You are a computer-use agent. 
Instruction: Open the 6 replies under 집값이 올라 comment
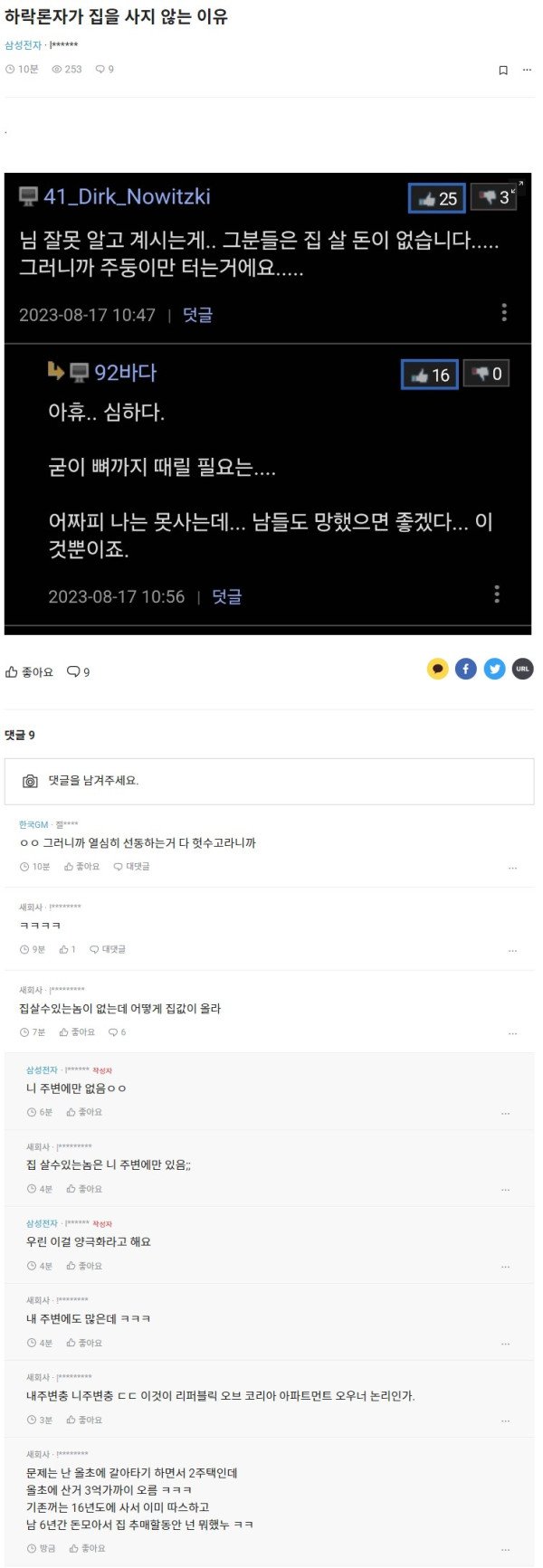point(118,1032)
